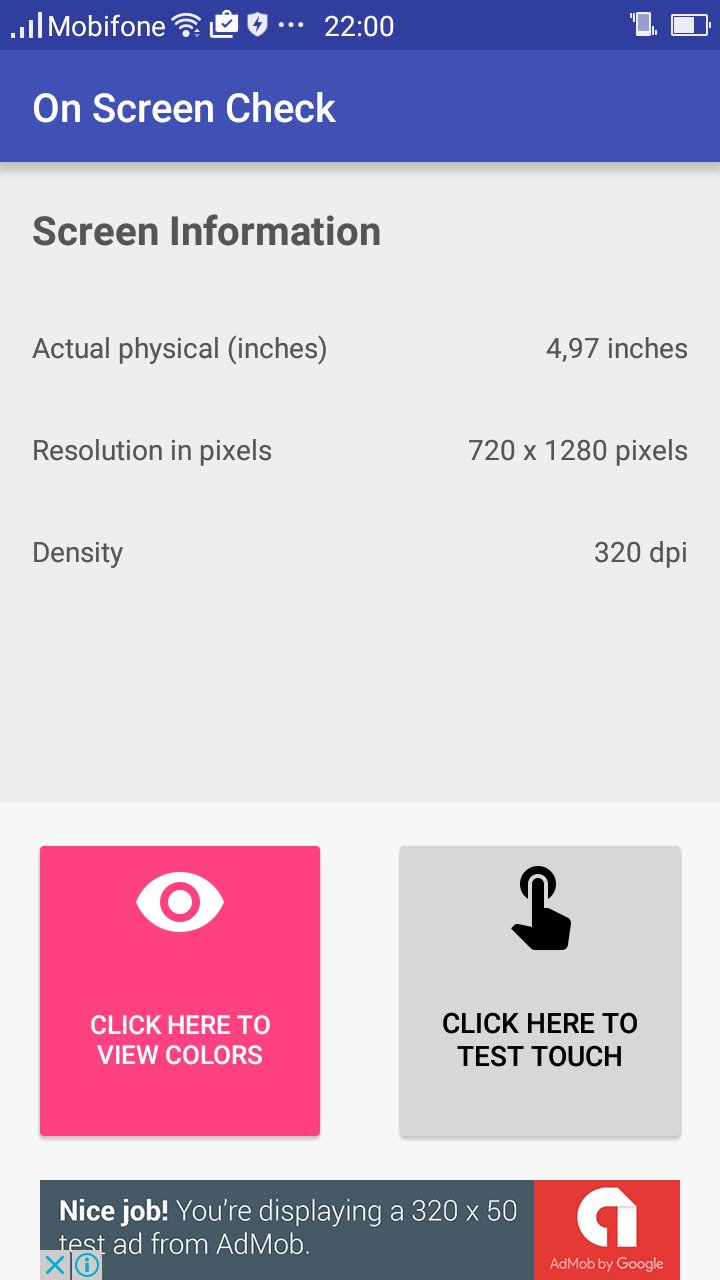This screenshot has width=720, height=1280.
Task: Click the X to dismiss the test ad
Action: click(x=55, y=1265)
